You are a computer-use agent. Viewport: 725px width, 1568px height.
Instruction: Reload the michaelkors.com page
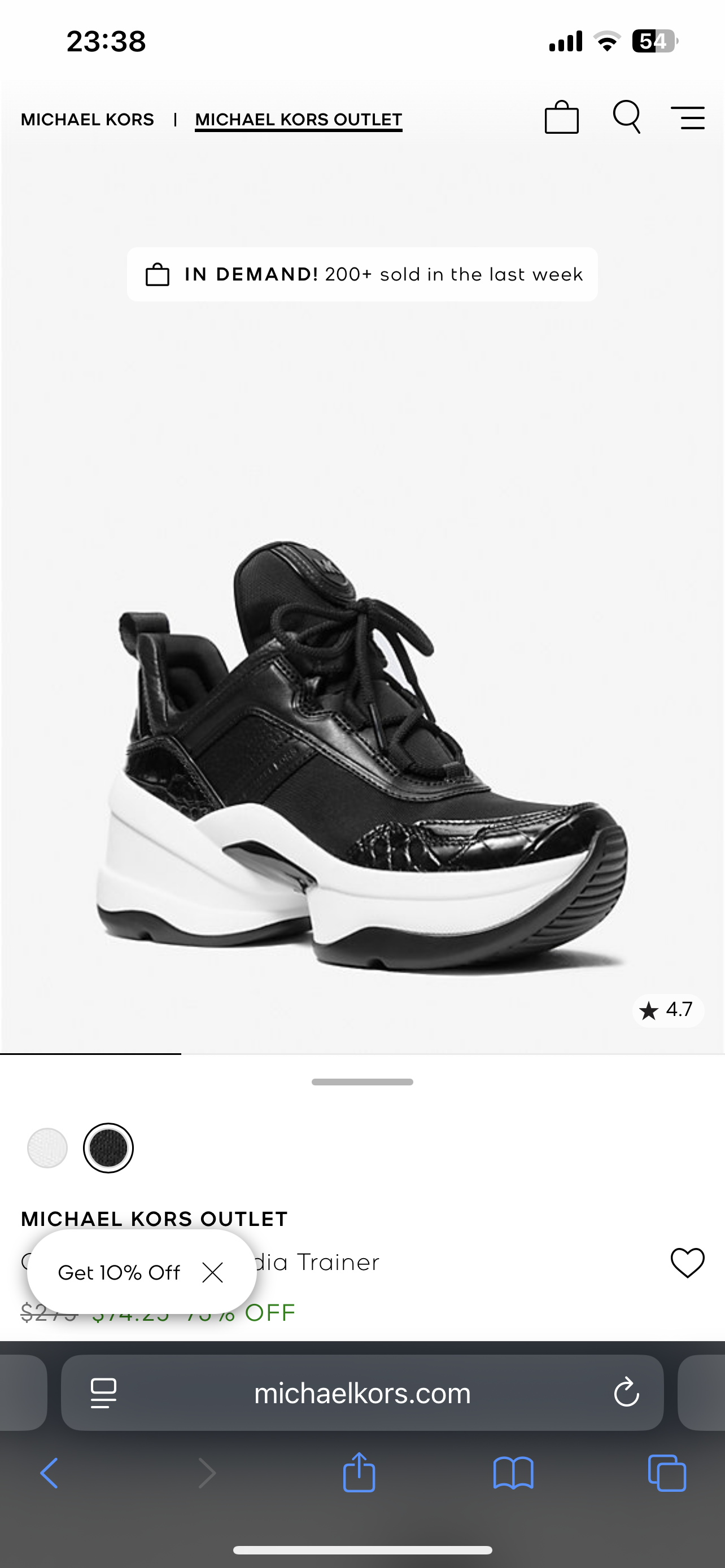626,1392
